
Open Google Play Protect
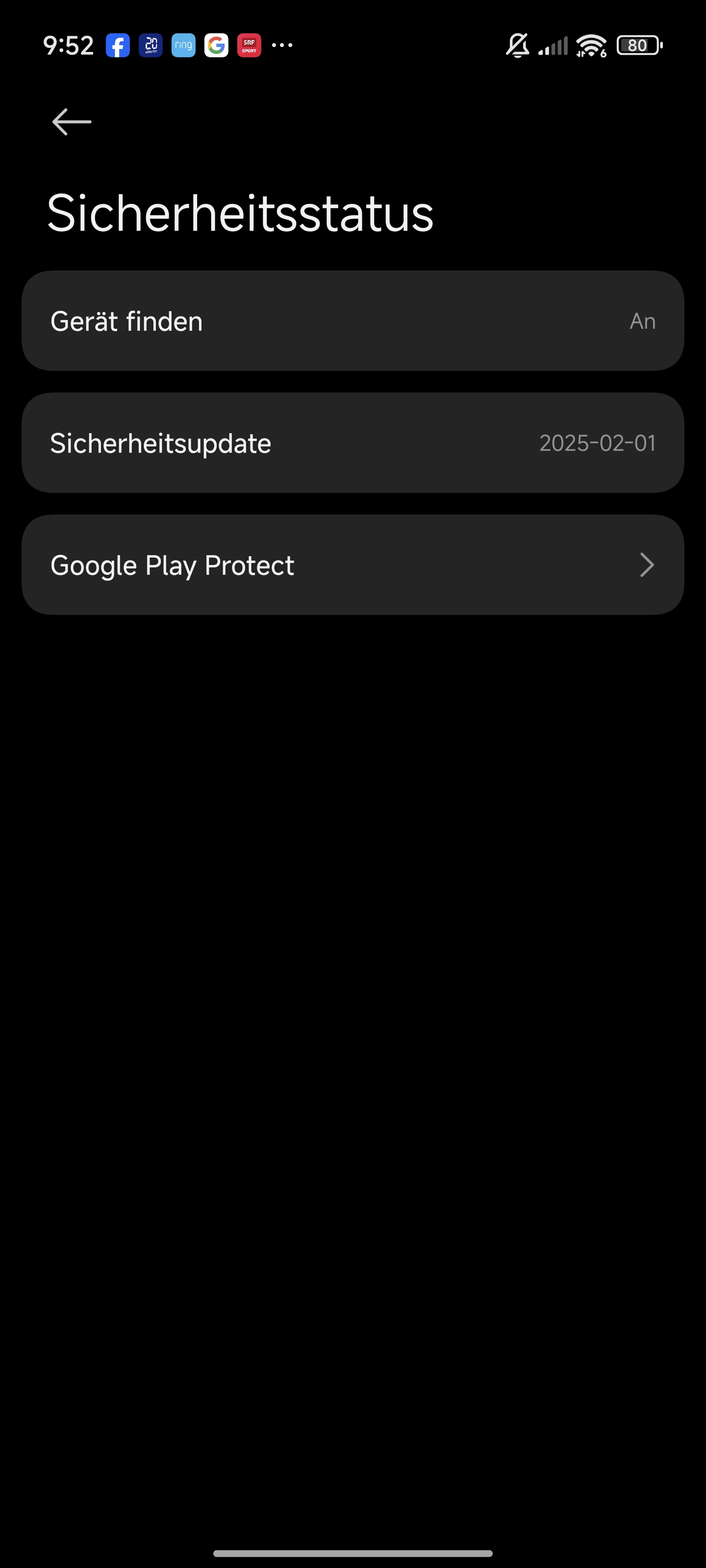(x=353, y=565)
